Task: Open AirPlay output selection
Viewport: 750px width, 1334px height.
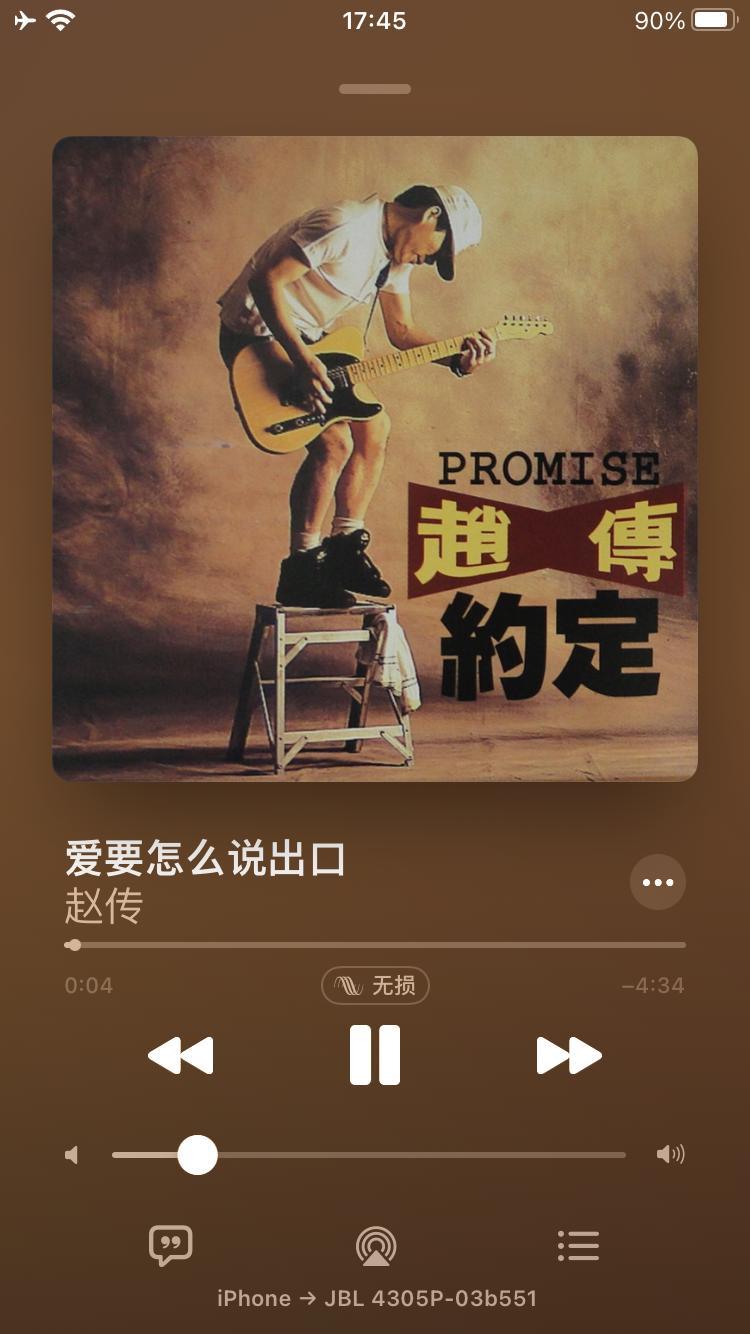Action: 376,1246
